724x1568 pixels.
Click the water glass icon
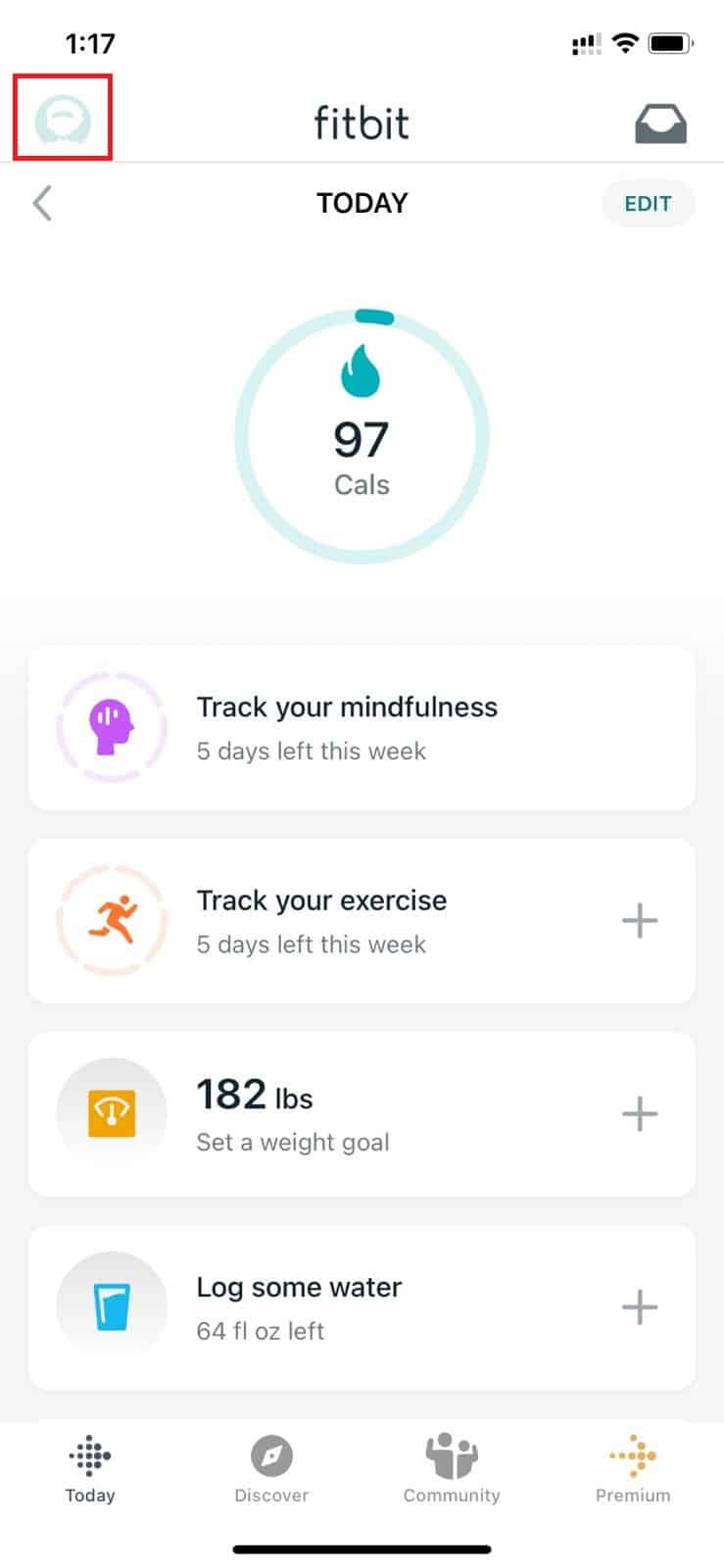[x=112, y=1305]
